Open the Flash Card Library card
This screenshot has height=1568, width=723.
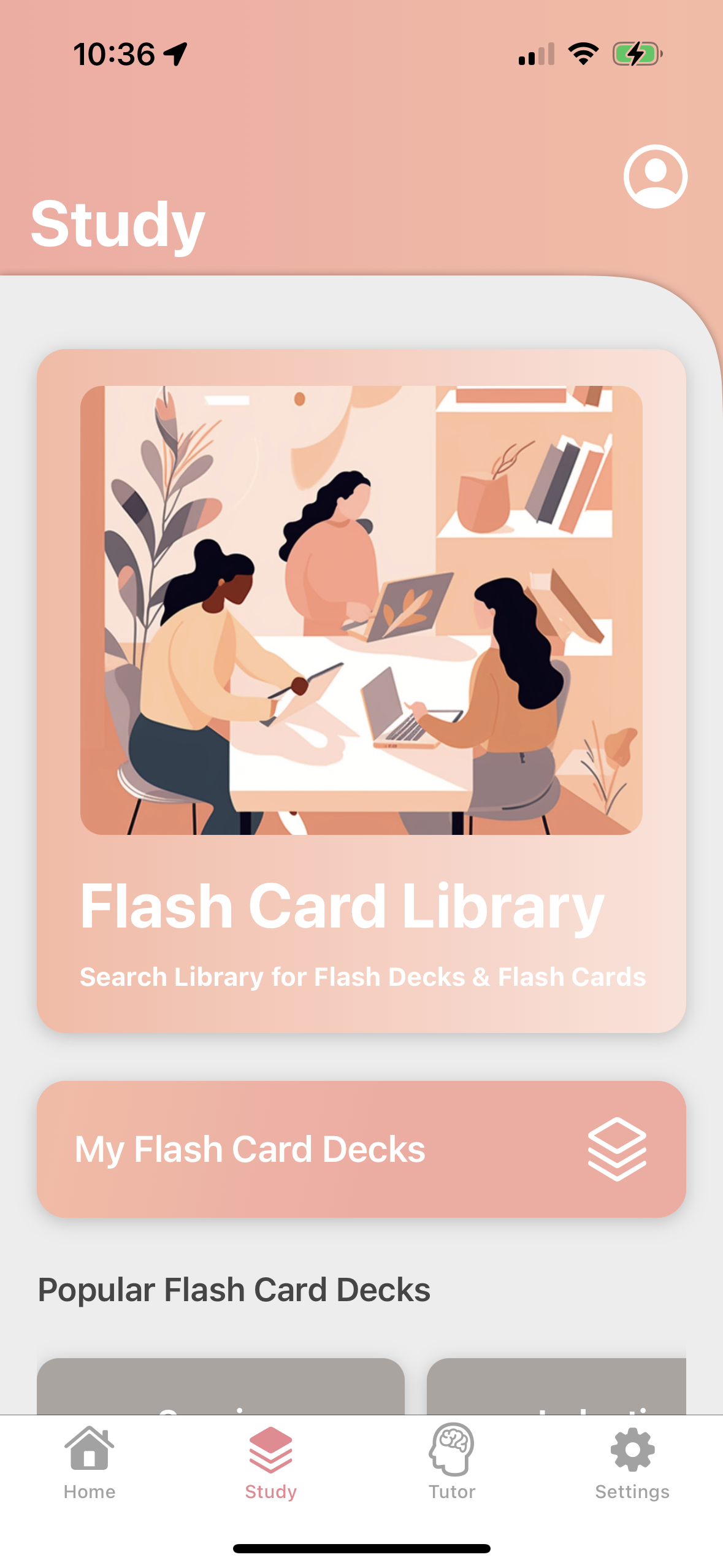(361, 690)
